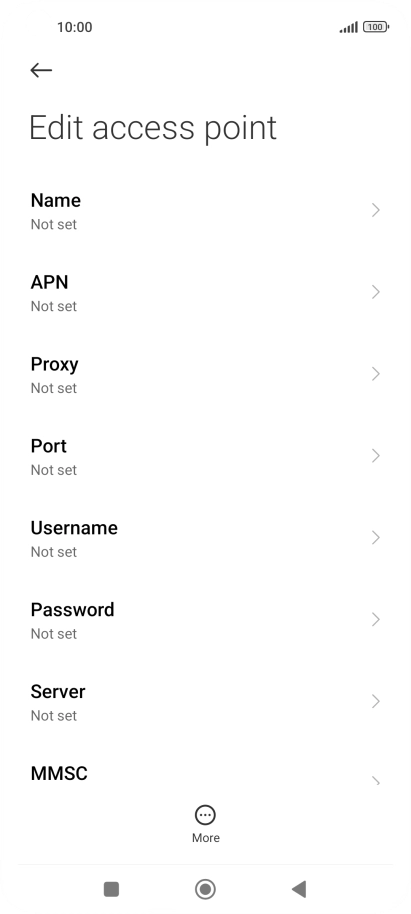Image resolution: width=411 pixels, height=914 pixels.
Task: Open the APN setting row
Action: 205,293
